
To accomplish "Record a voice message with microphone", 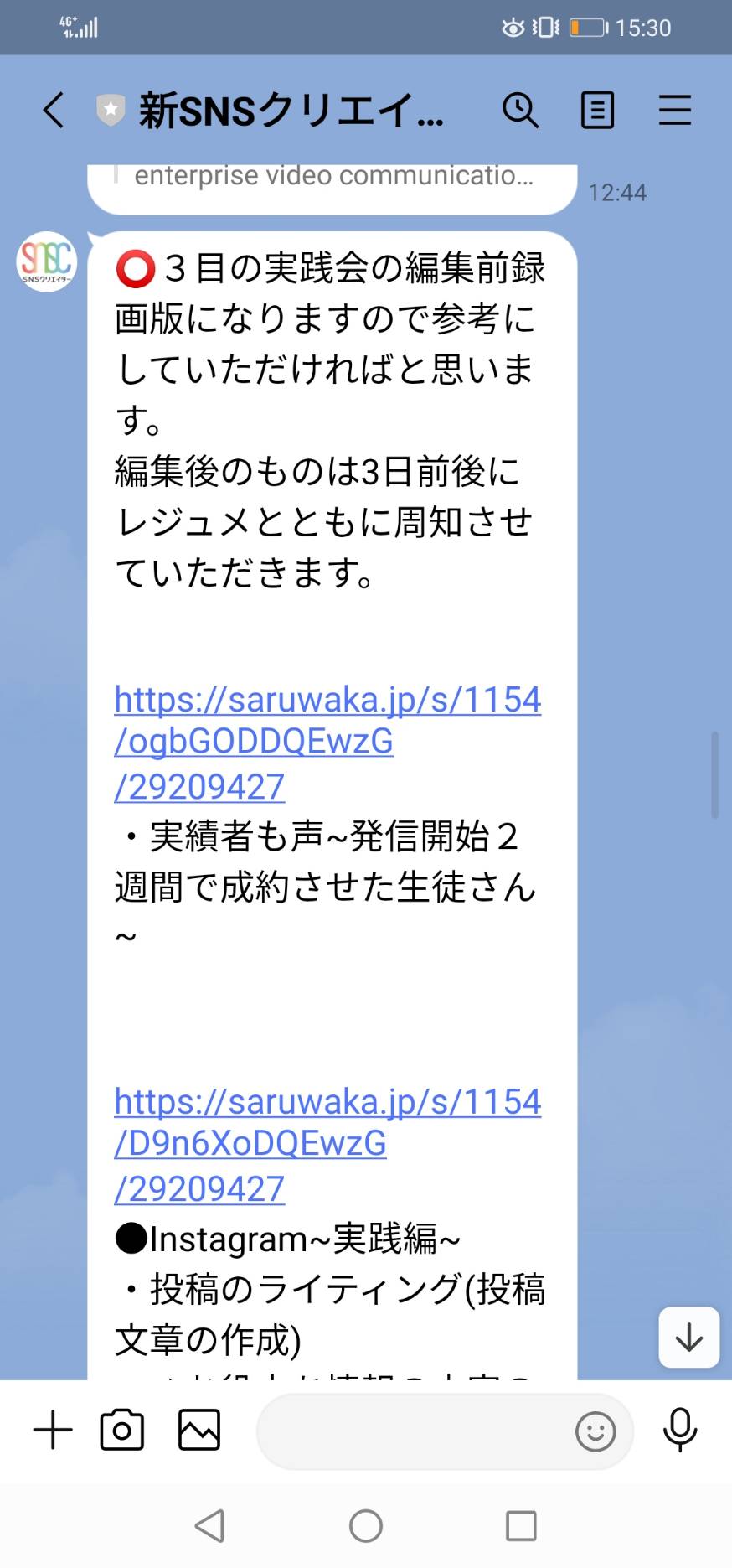I will (679, 1430).
